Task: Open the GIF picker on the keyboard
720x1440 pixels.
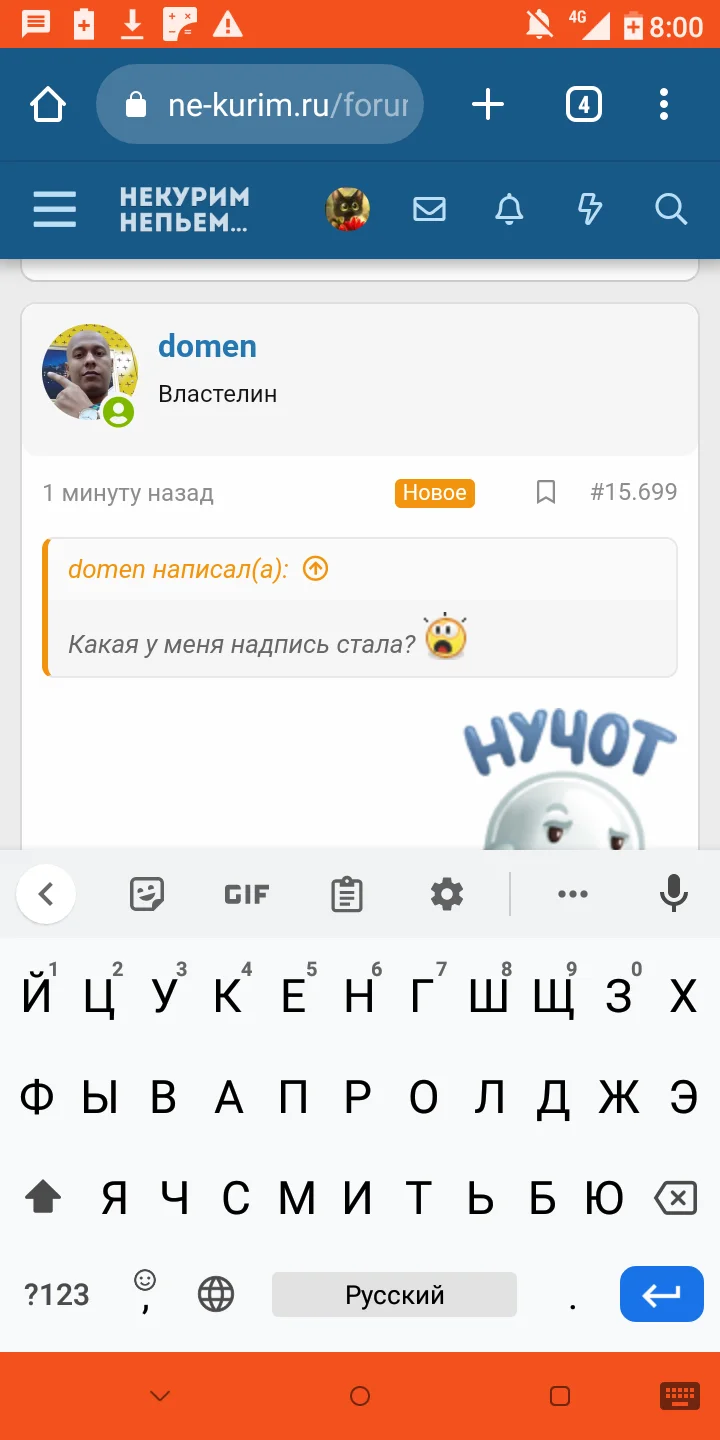Action: click(x=246, y=893)
